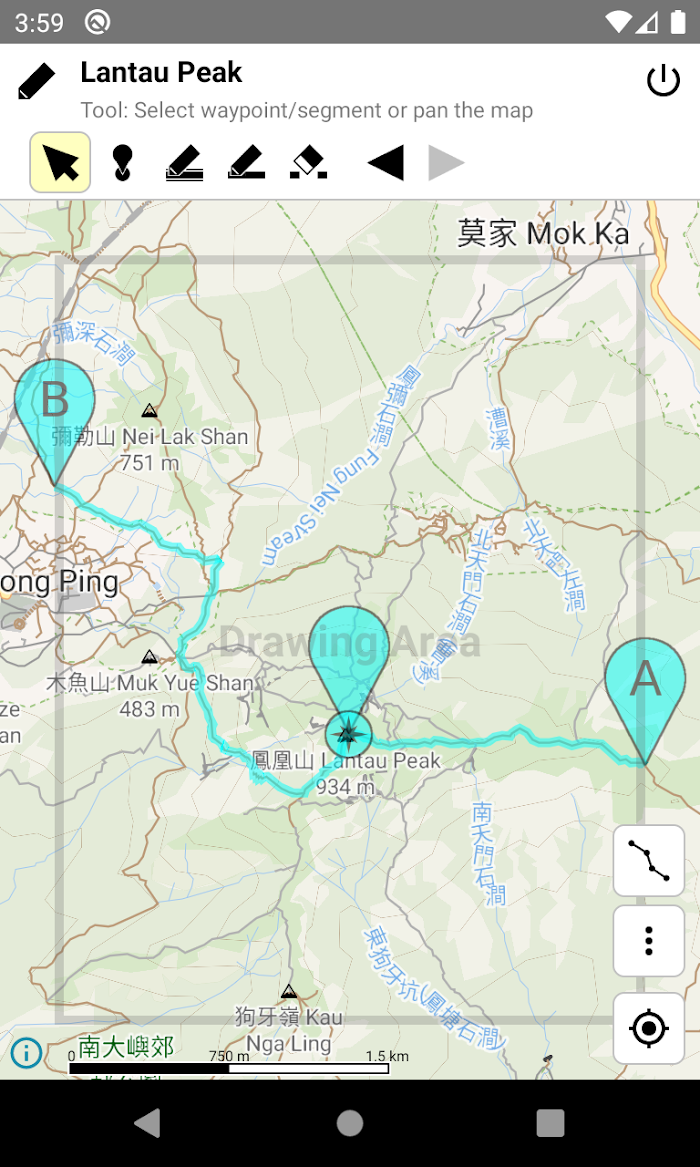Tap the pencil icon beside Lantau Peak
Viewport: 700px width, 1167px height.
pyautogui.click(x=36, y=81)
